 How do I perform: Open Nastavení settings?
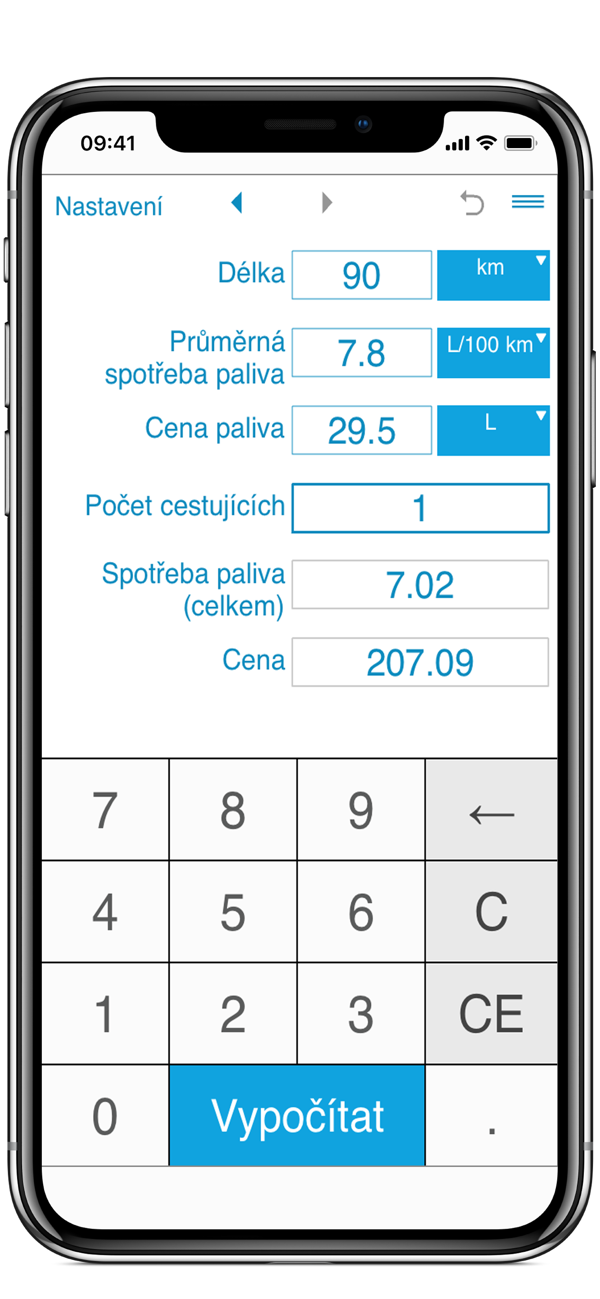point(108,207)
